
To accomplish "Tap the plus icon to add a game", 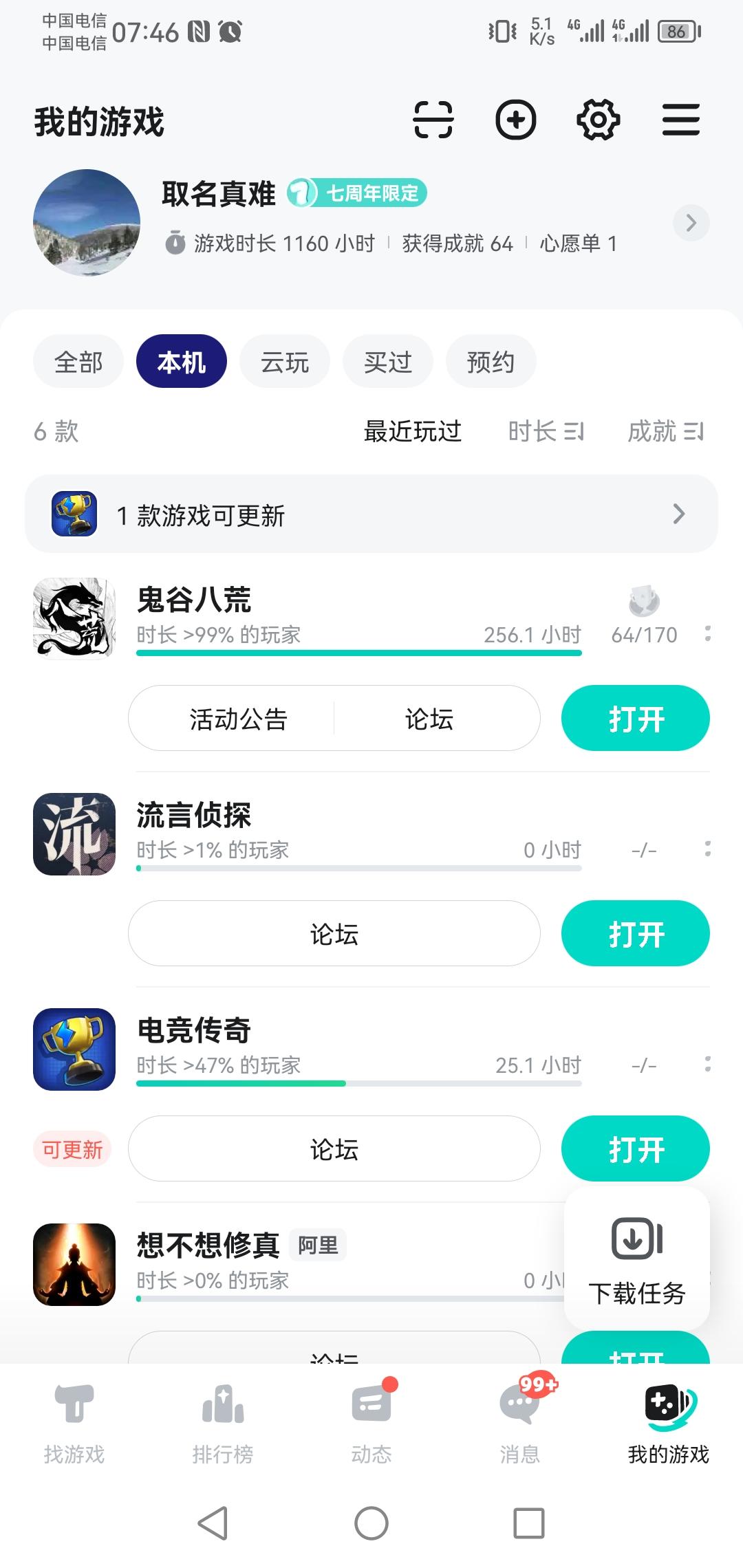I will tap(517, 120).
